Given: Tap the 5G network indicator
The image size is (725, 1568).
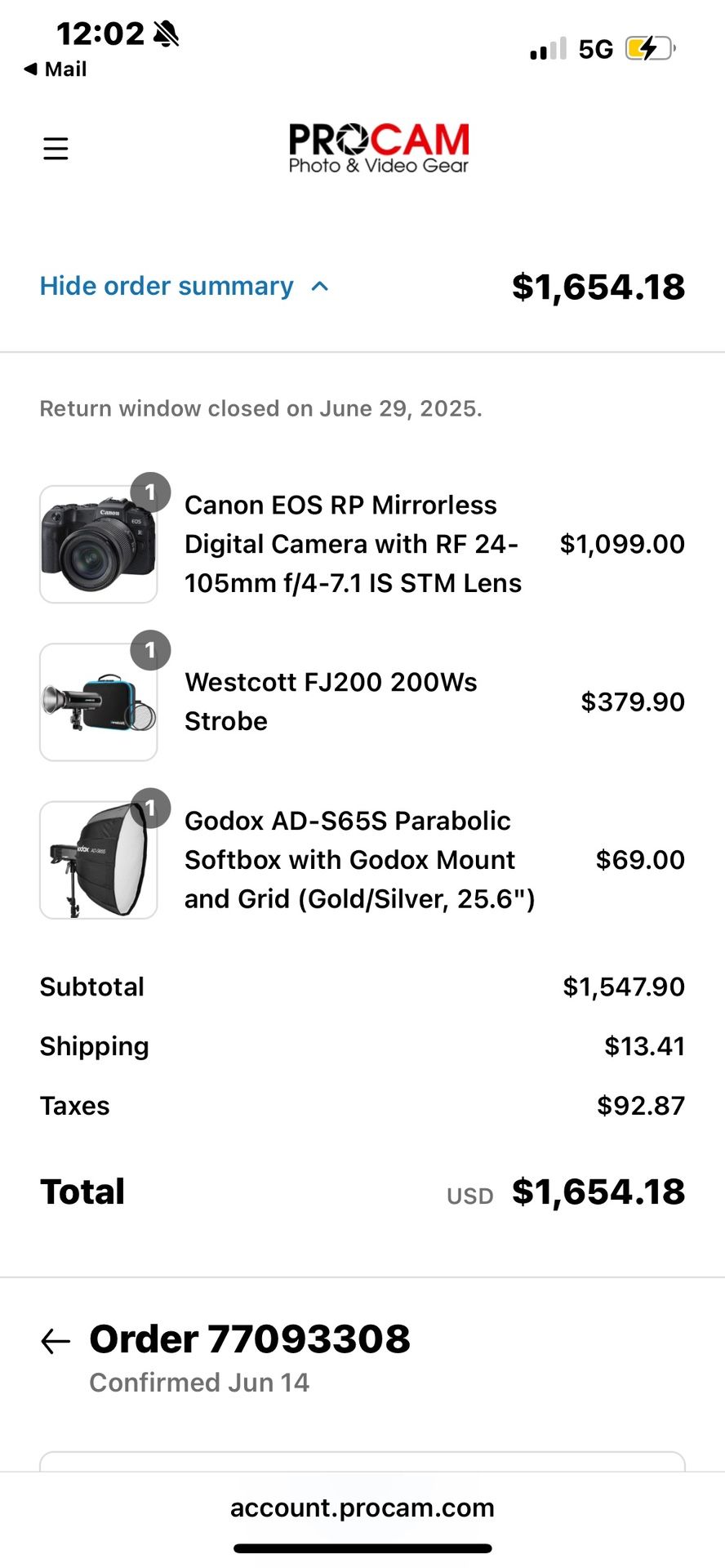Looking at the screenshot, I should tap(596, 48).
